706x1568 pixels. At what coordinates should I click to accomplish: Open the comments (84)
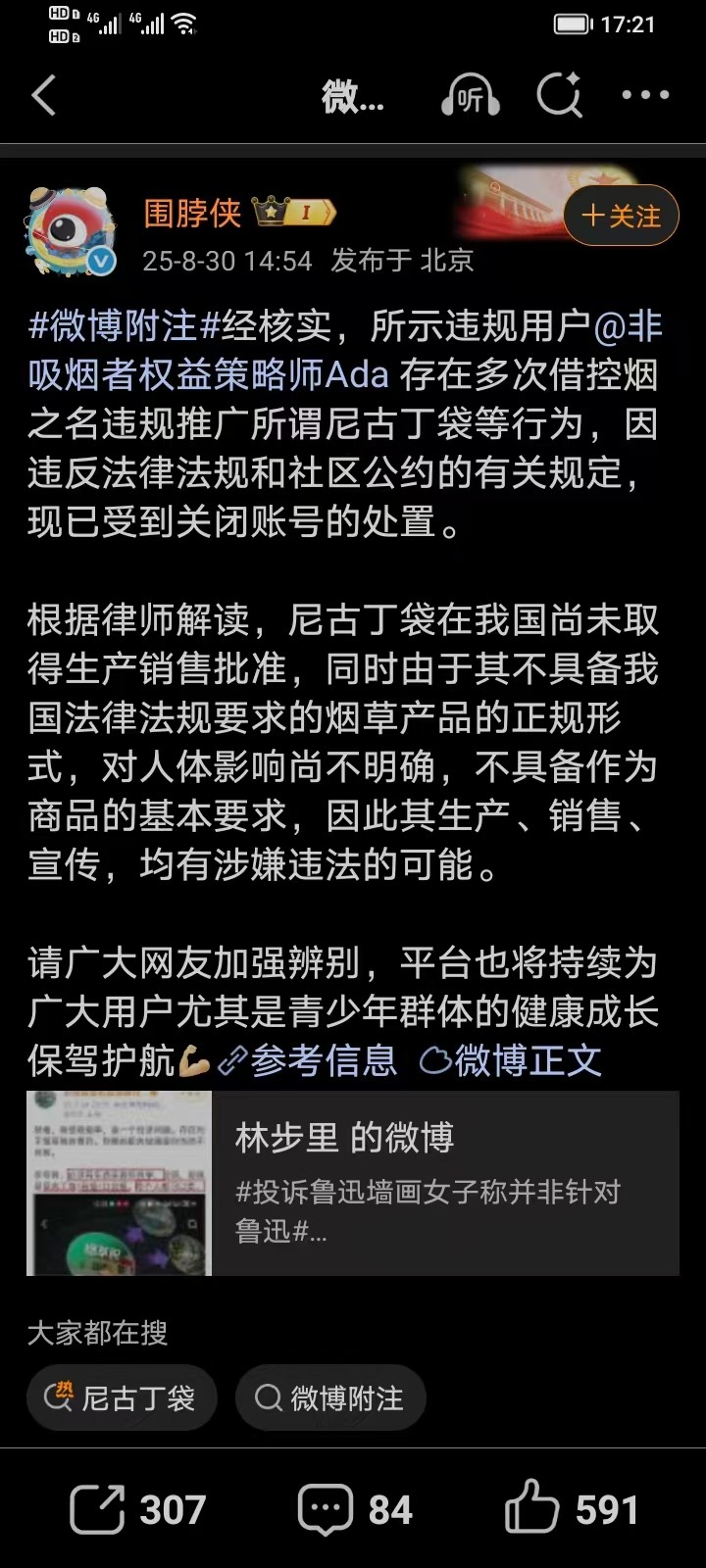point(355,1509)
